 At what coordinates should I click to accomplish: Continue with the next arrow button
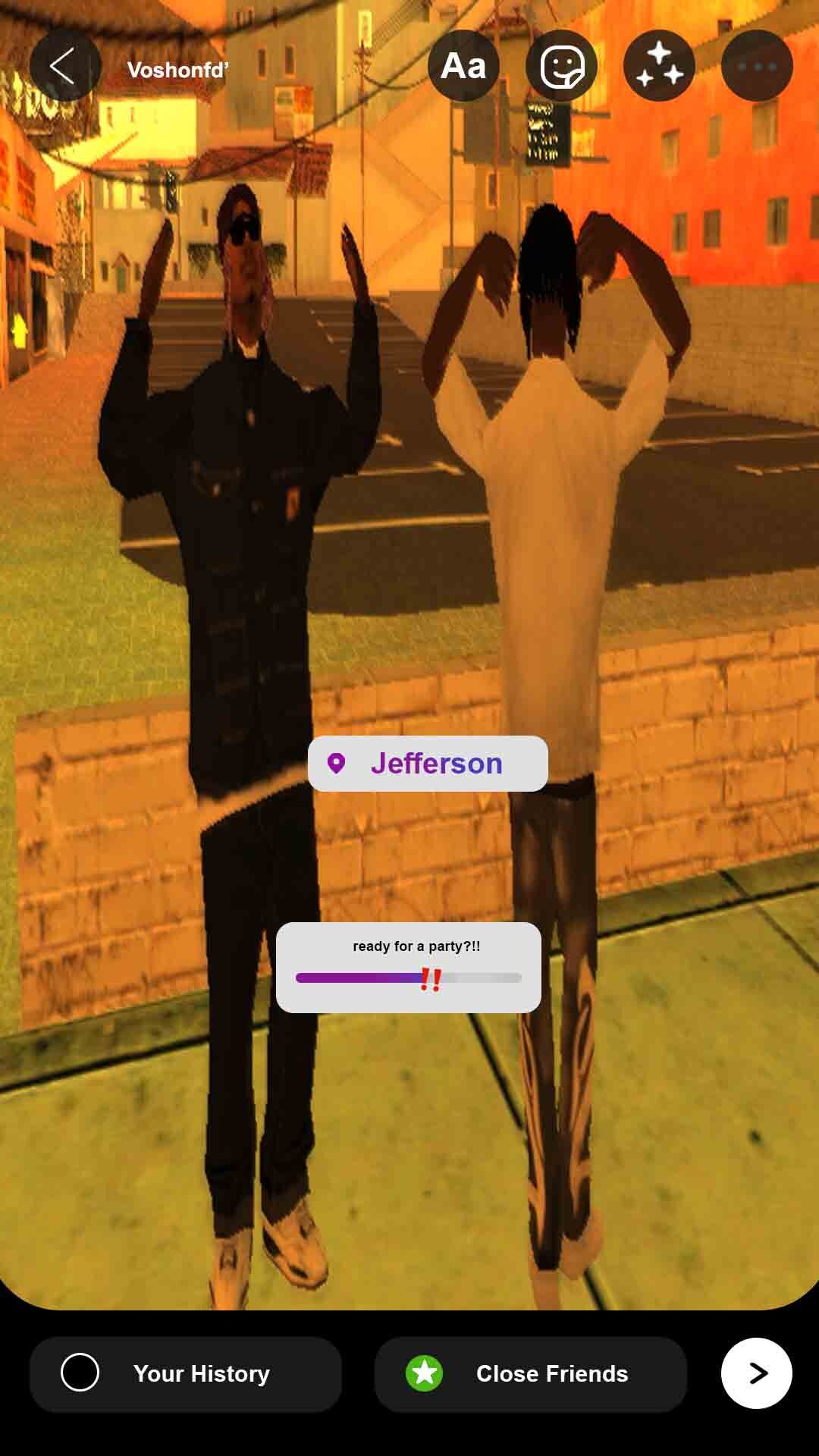coord(757,1373)
